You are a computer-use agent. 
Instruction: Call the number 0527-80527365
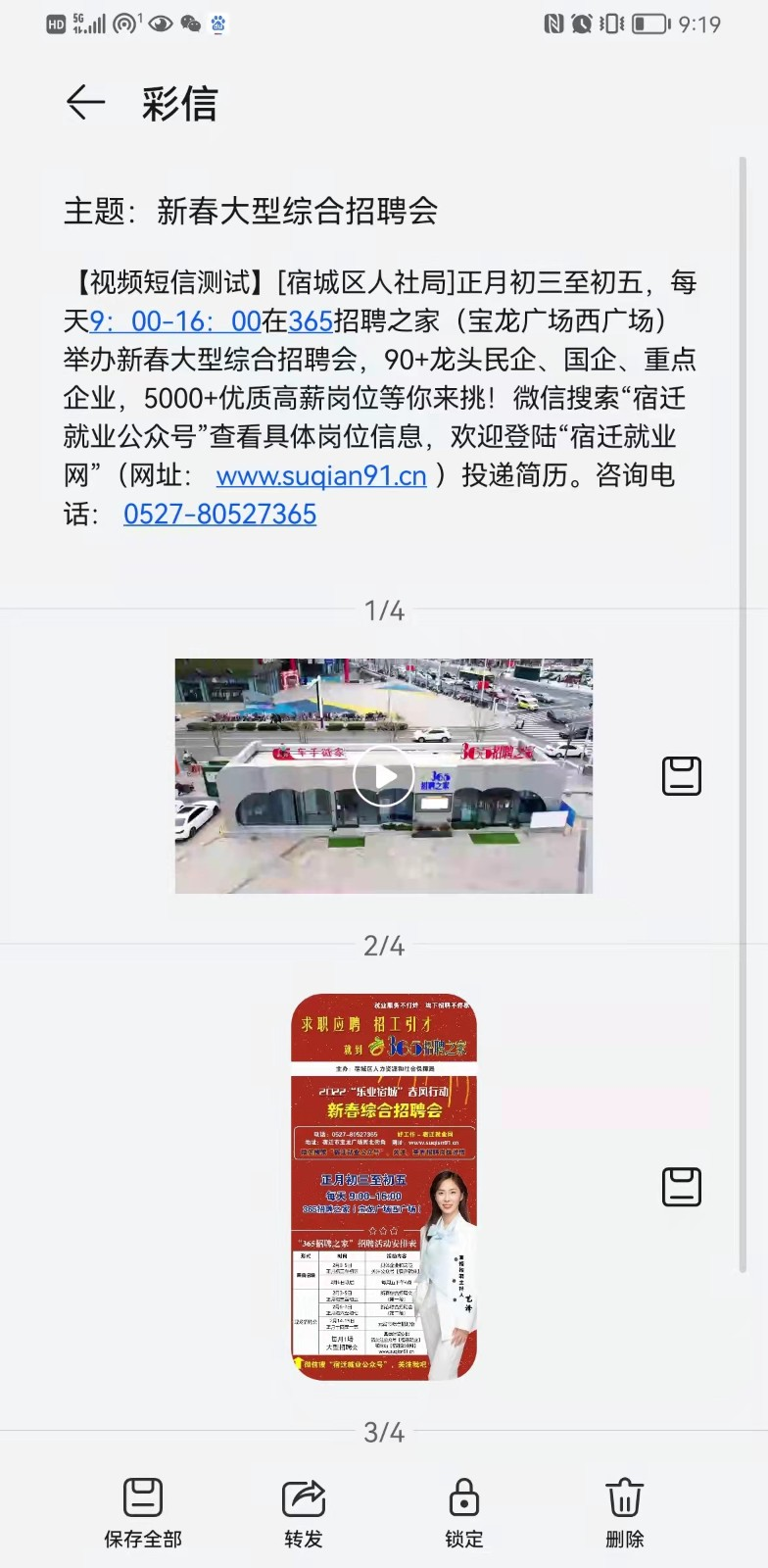[x=219, y=514]
